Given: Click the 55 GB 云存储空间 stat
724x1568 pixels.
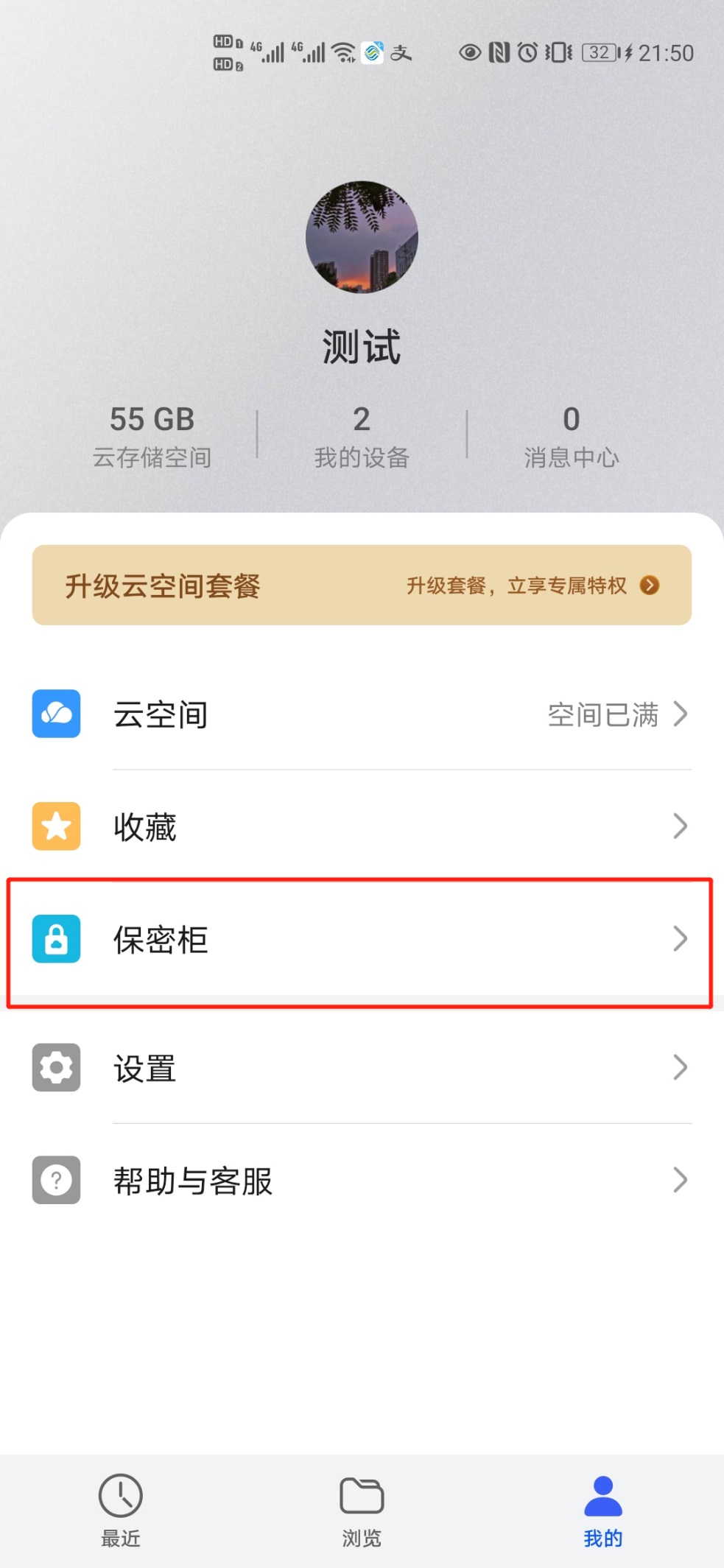Looking at the screenshot, I should tap(152, 435).
